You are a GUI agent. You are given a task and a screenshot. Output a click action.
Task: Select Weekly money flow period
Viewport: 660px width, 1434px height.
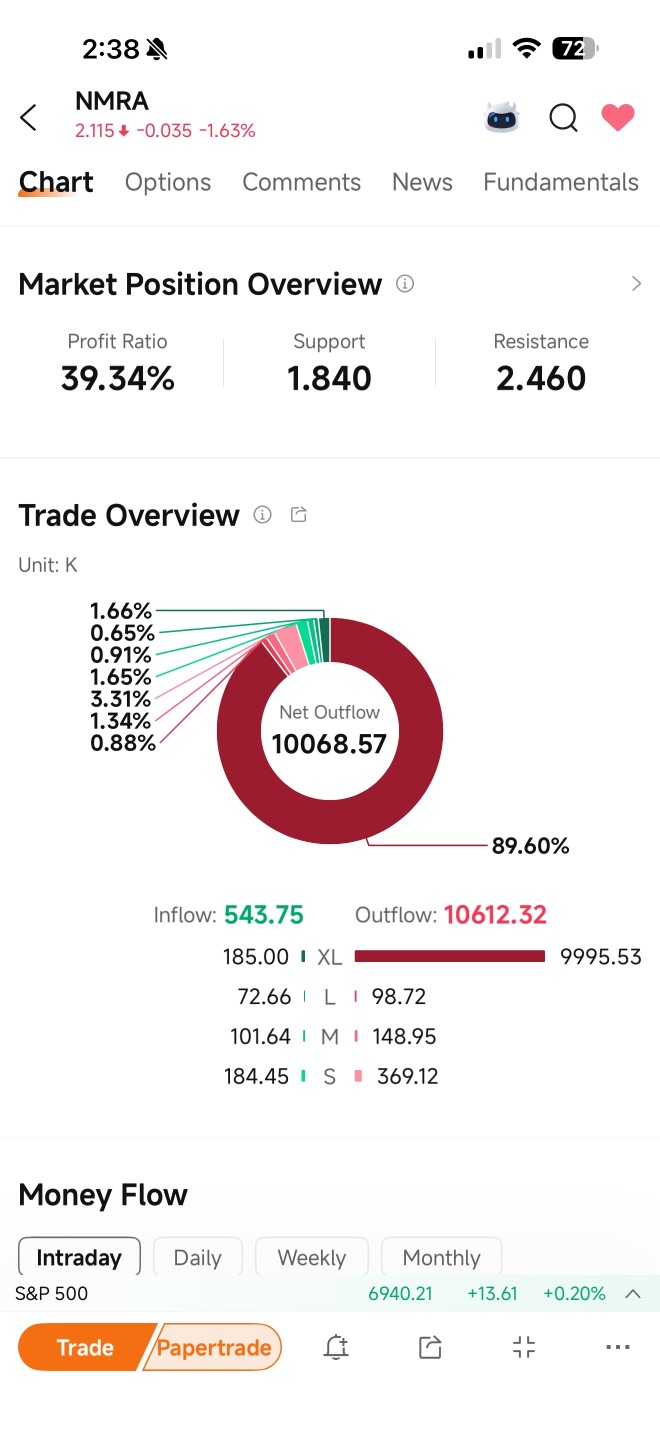point(312,1258)
